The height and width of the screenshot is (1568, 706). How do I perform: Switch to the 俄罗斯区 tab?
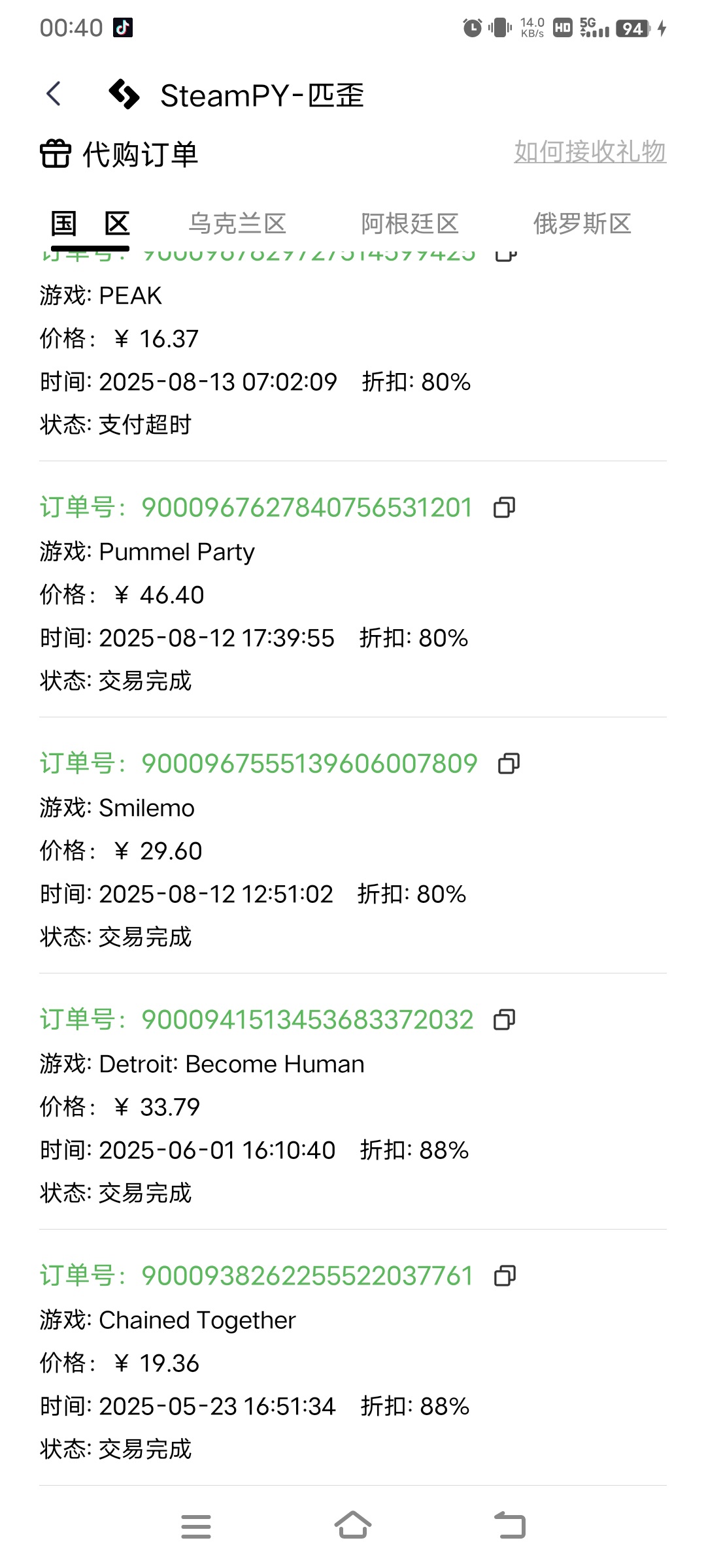pos(582,223)
